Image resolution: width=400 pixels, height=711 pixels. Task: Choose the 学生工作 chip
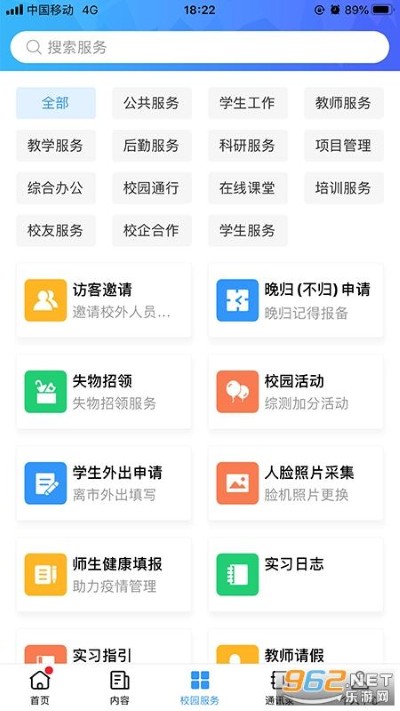click(x=248, y=103)
